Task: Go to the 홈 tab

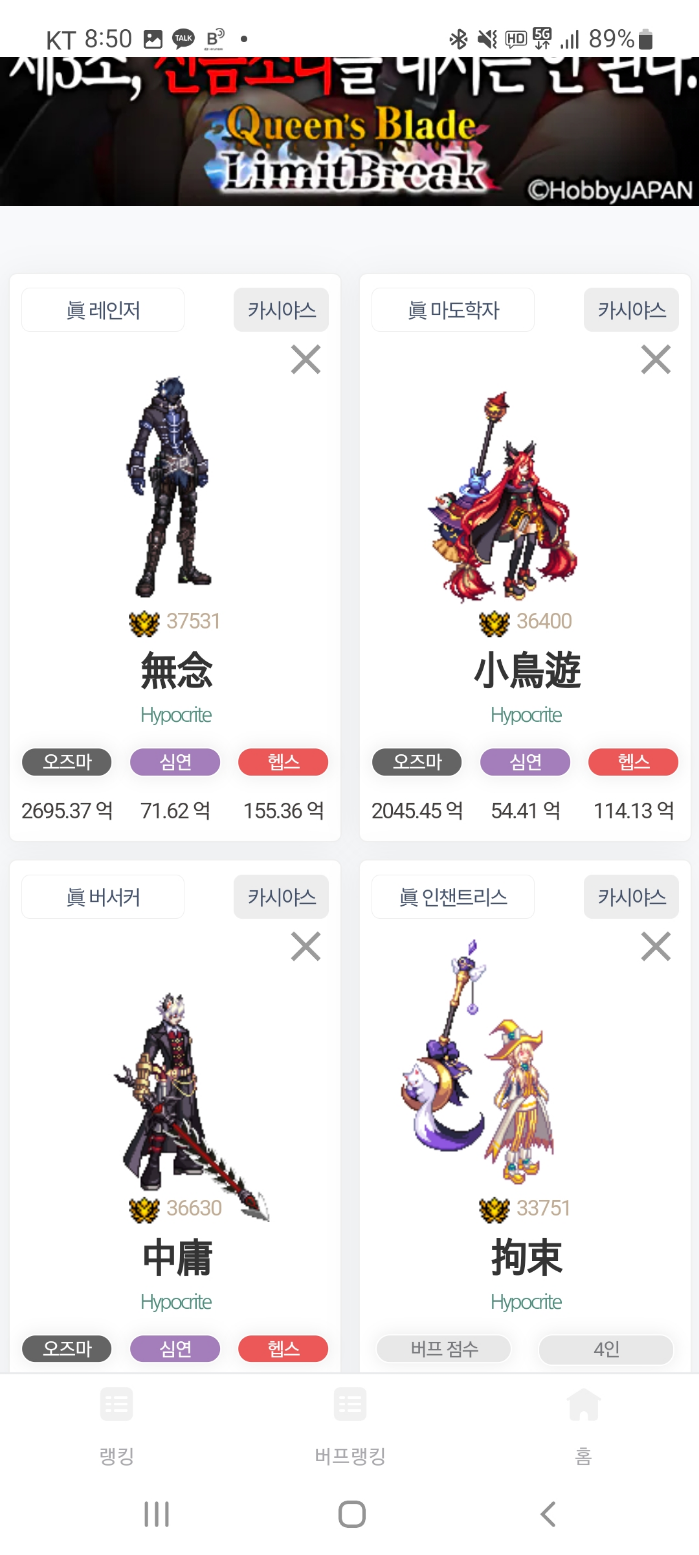Action: tap(583, 1425)
